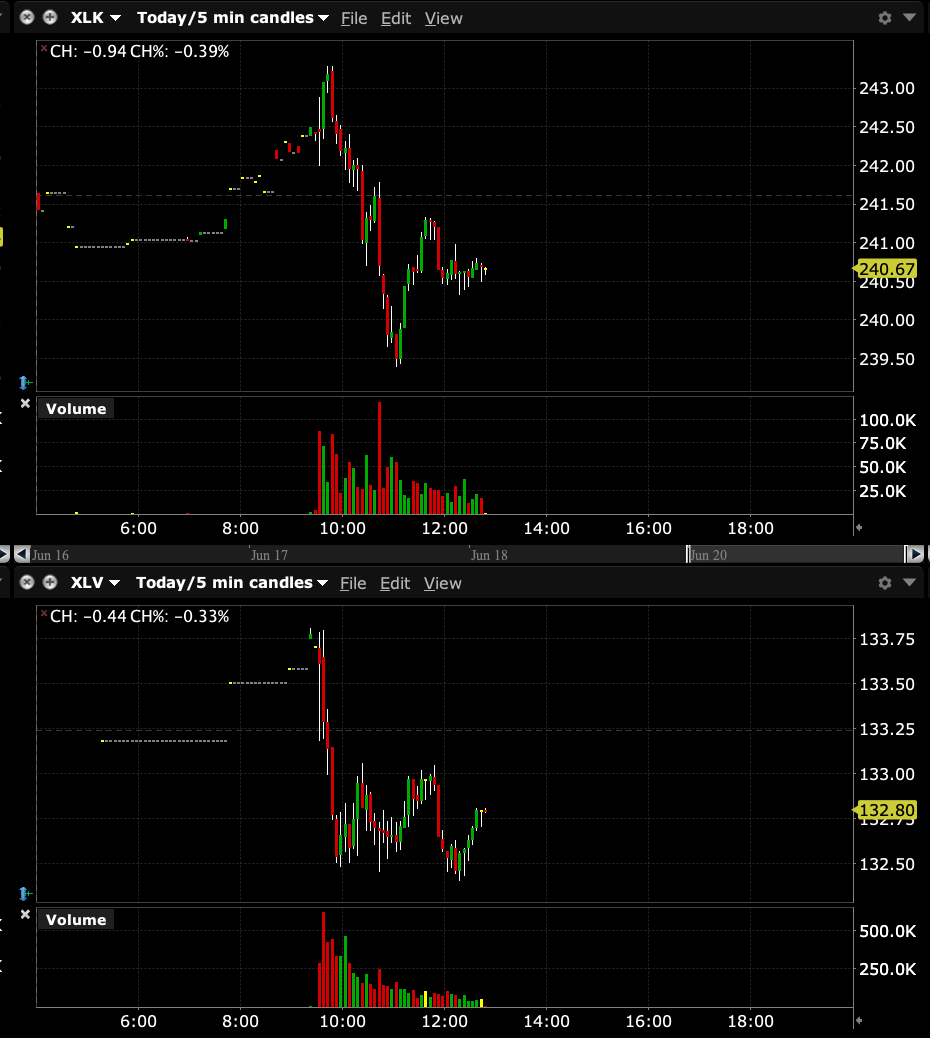Move the date timeline left with the arrow
Screen dimensions: 930x1038
pos(20,553)
